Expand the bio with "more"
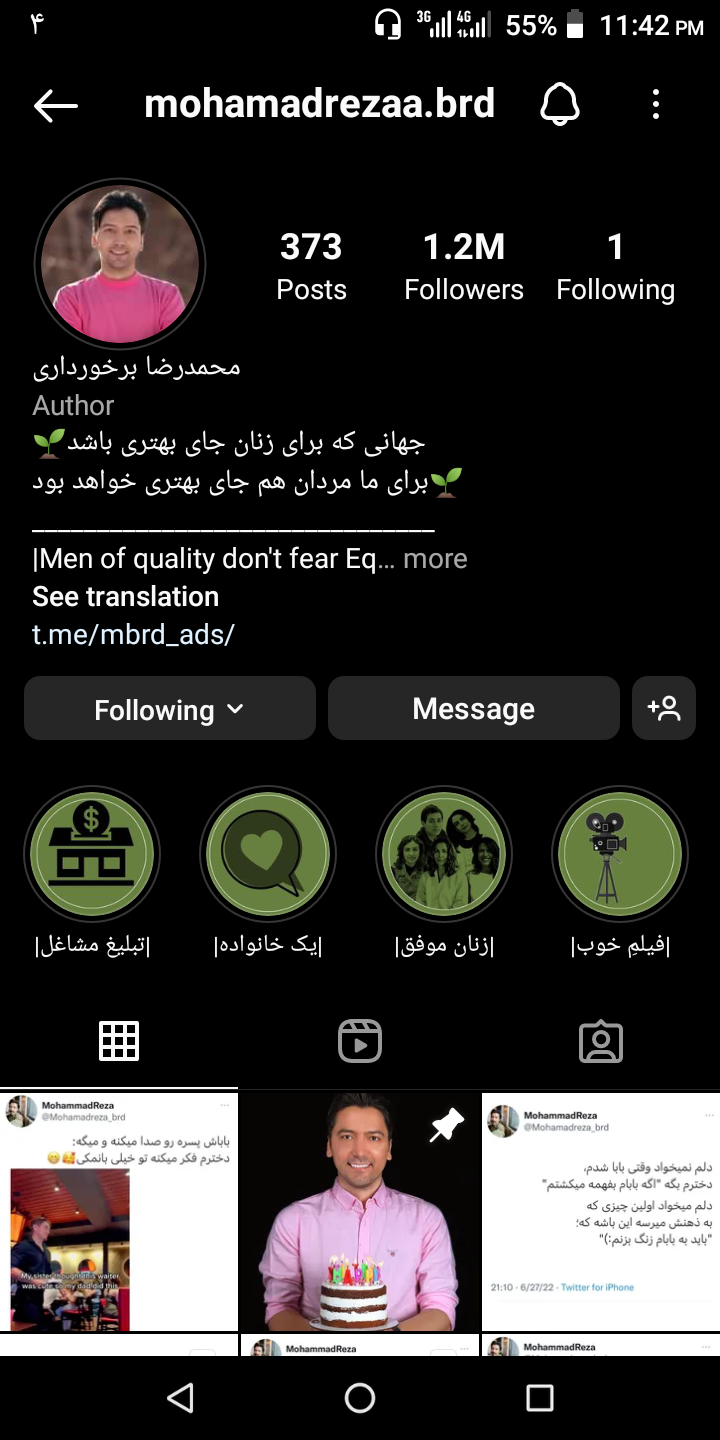Viewport: 720px width, 1440px height. 435,558
